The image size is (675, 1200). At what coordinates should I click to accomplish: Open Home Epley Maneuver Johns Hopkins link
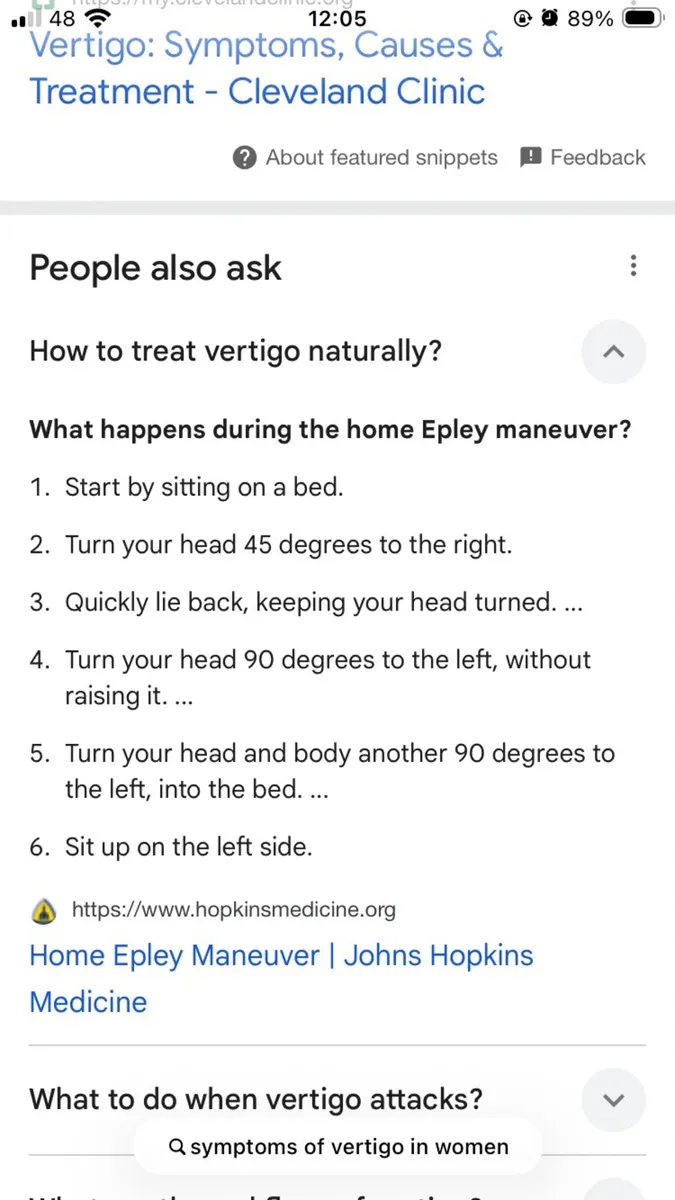click(x=280, y=977)
